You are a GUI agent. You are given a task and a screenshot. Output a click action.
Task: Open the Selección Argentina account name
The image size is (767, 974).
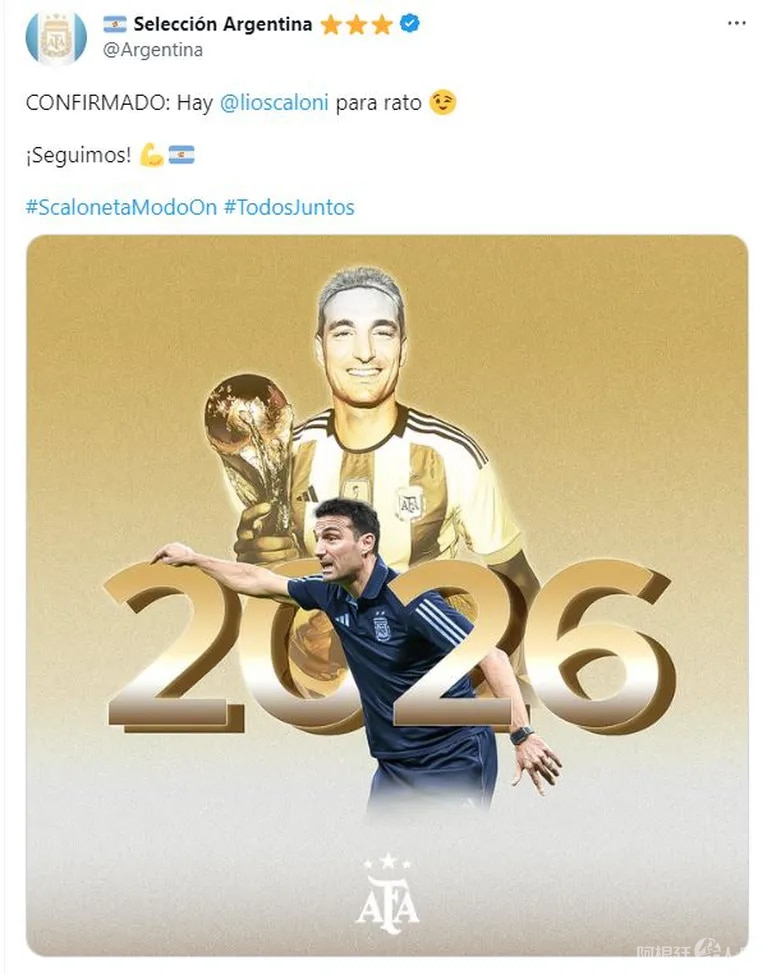222,25
